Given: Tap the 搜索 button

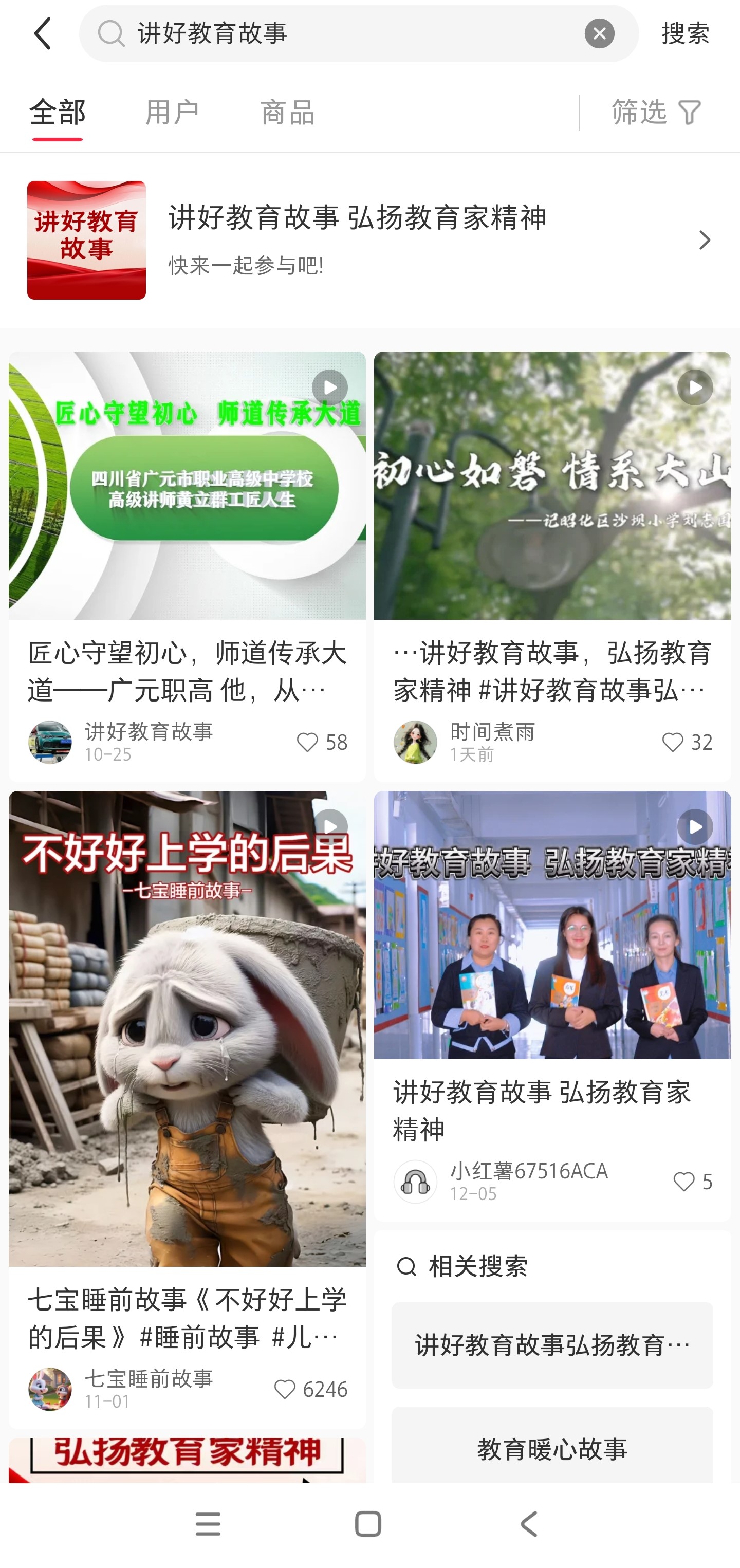Looking at the screenshot, I should pyautogui.click(x=685, y=33).
